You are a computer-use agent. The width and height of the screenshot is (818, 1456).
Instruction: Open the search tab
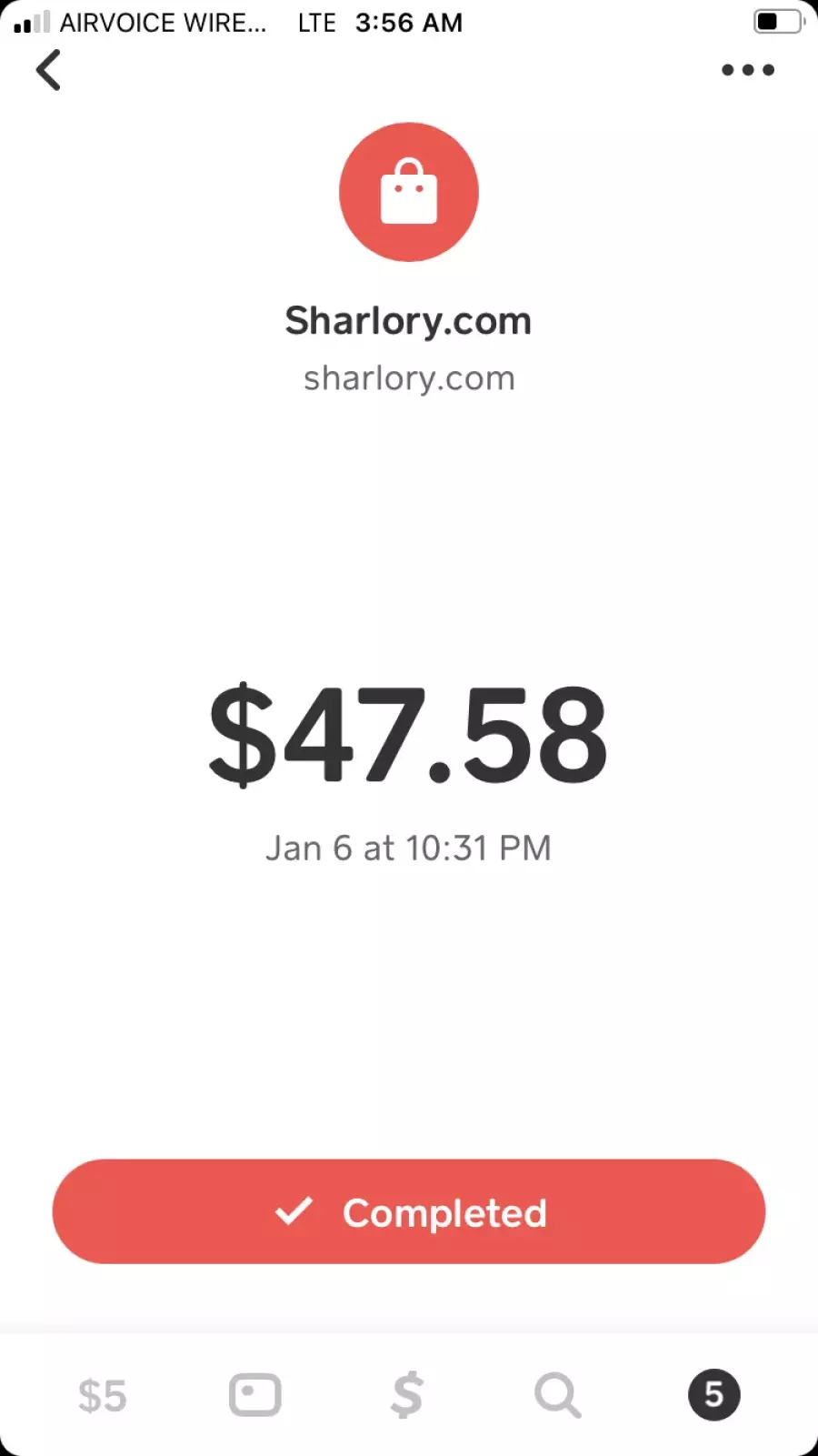557,1395
